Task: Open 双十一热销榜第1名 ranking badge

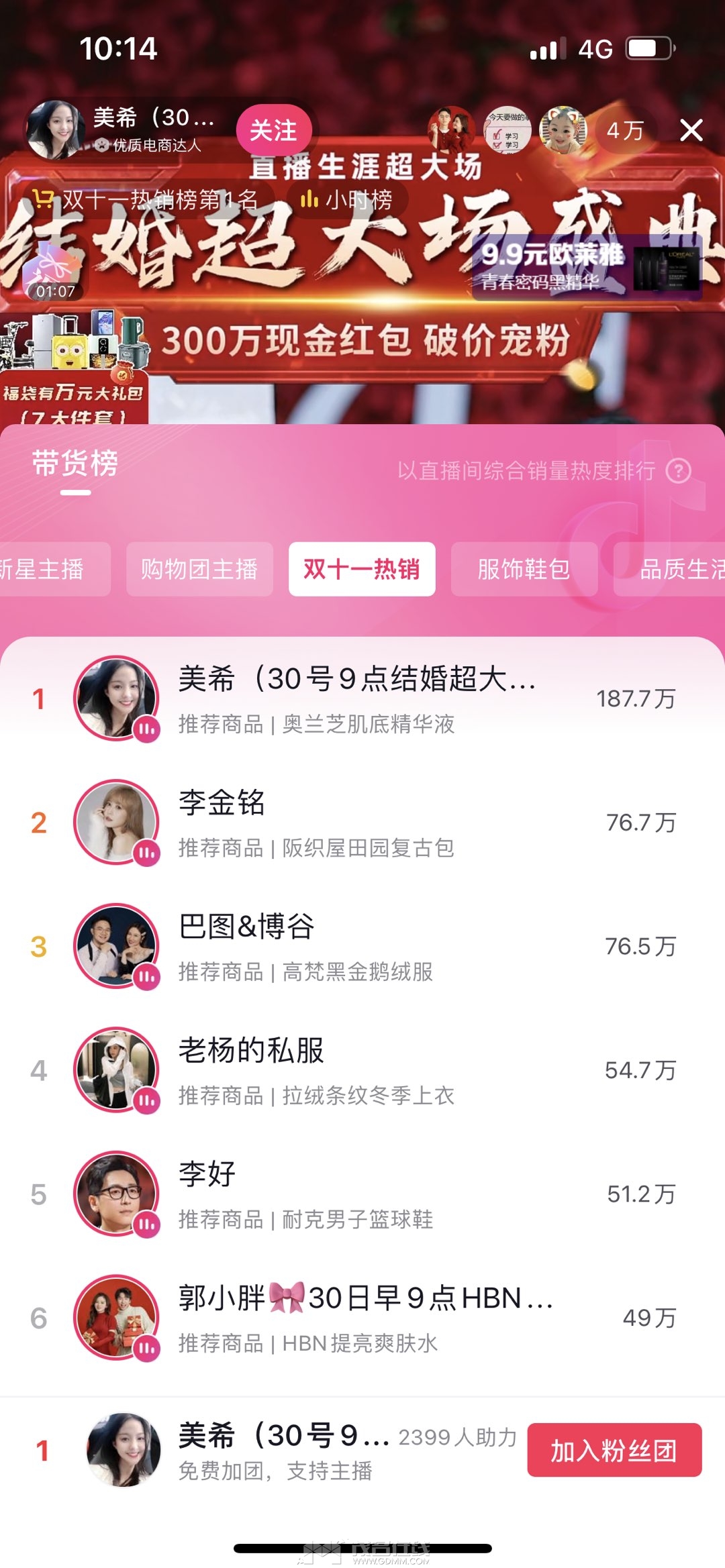Action: click(x=148, y=199)
